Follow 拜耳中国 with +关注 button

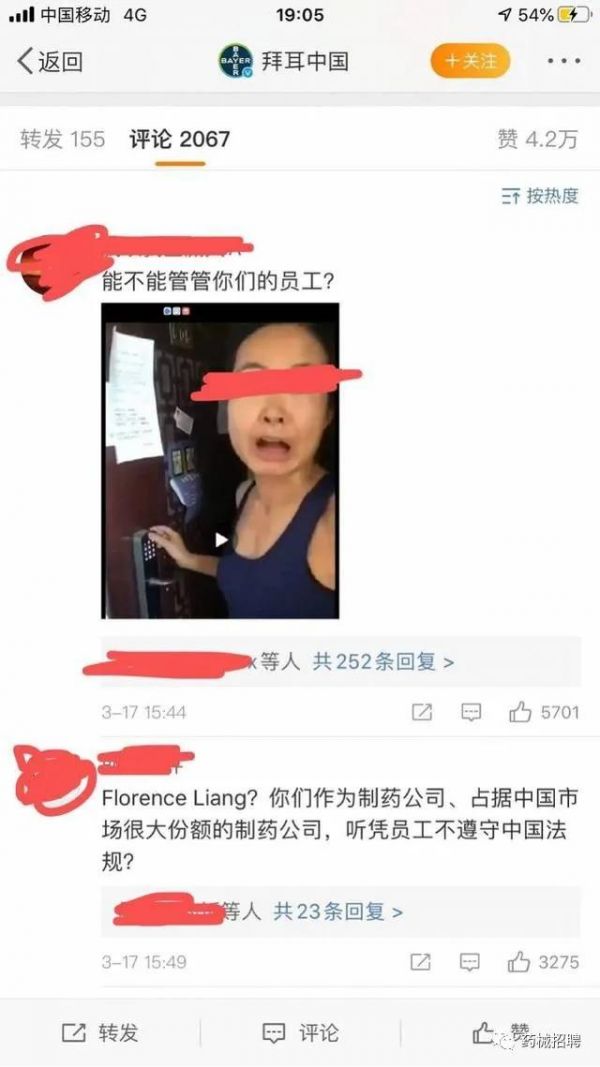point(470,61)
